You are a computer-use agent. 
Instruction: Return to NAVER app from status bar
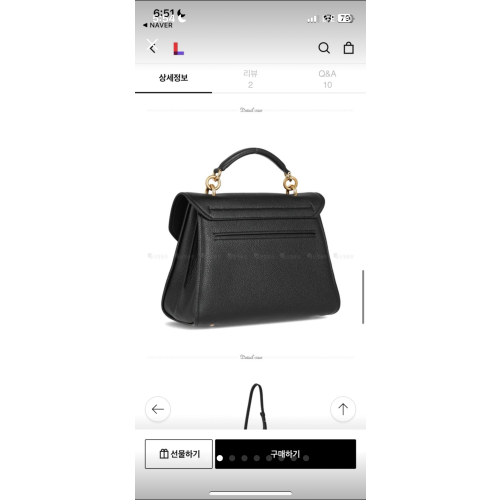[x=158, y=25]
